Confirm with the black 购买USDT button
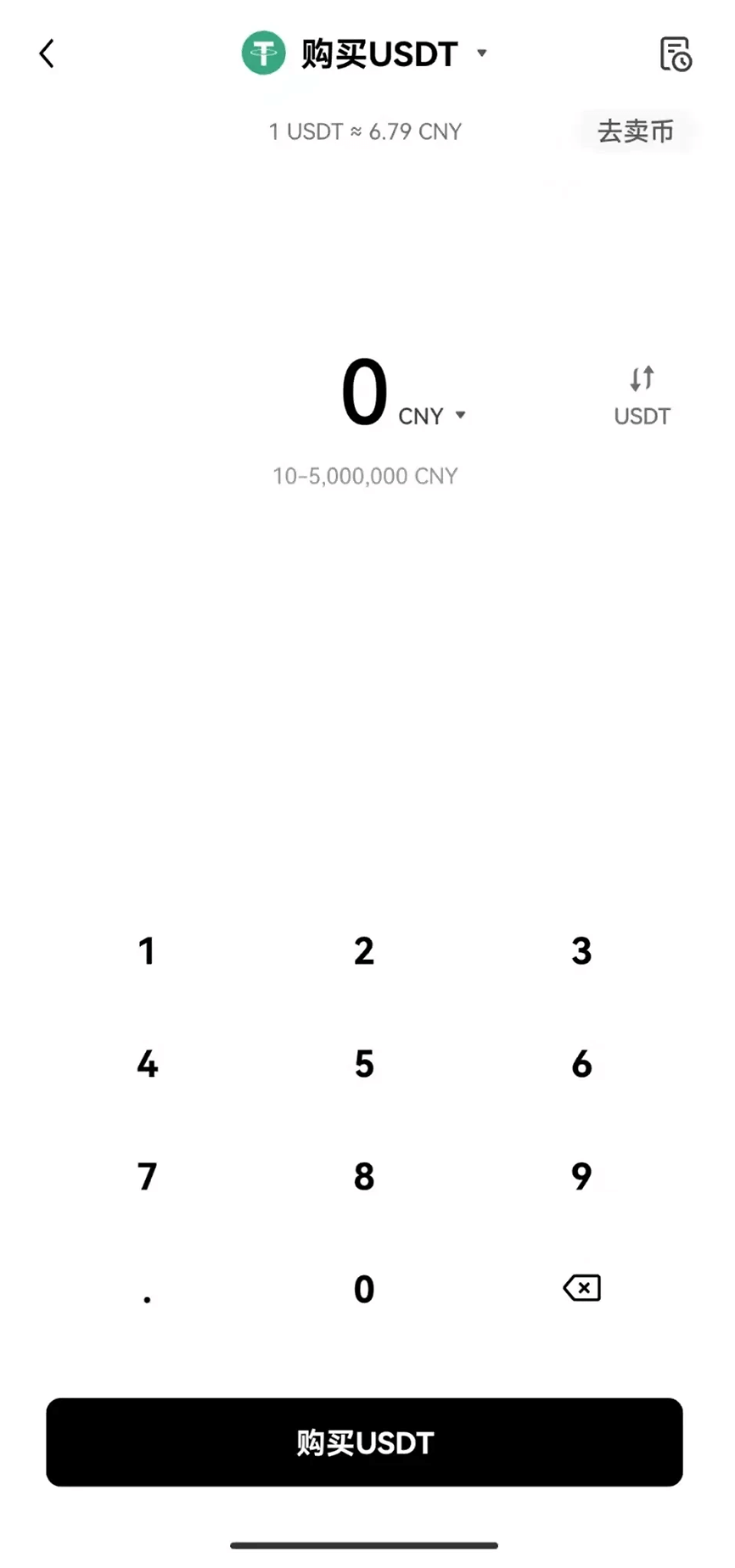This screenshot has width=735, height=1568. pyautogui.click(x=364, y=1442)
